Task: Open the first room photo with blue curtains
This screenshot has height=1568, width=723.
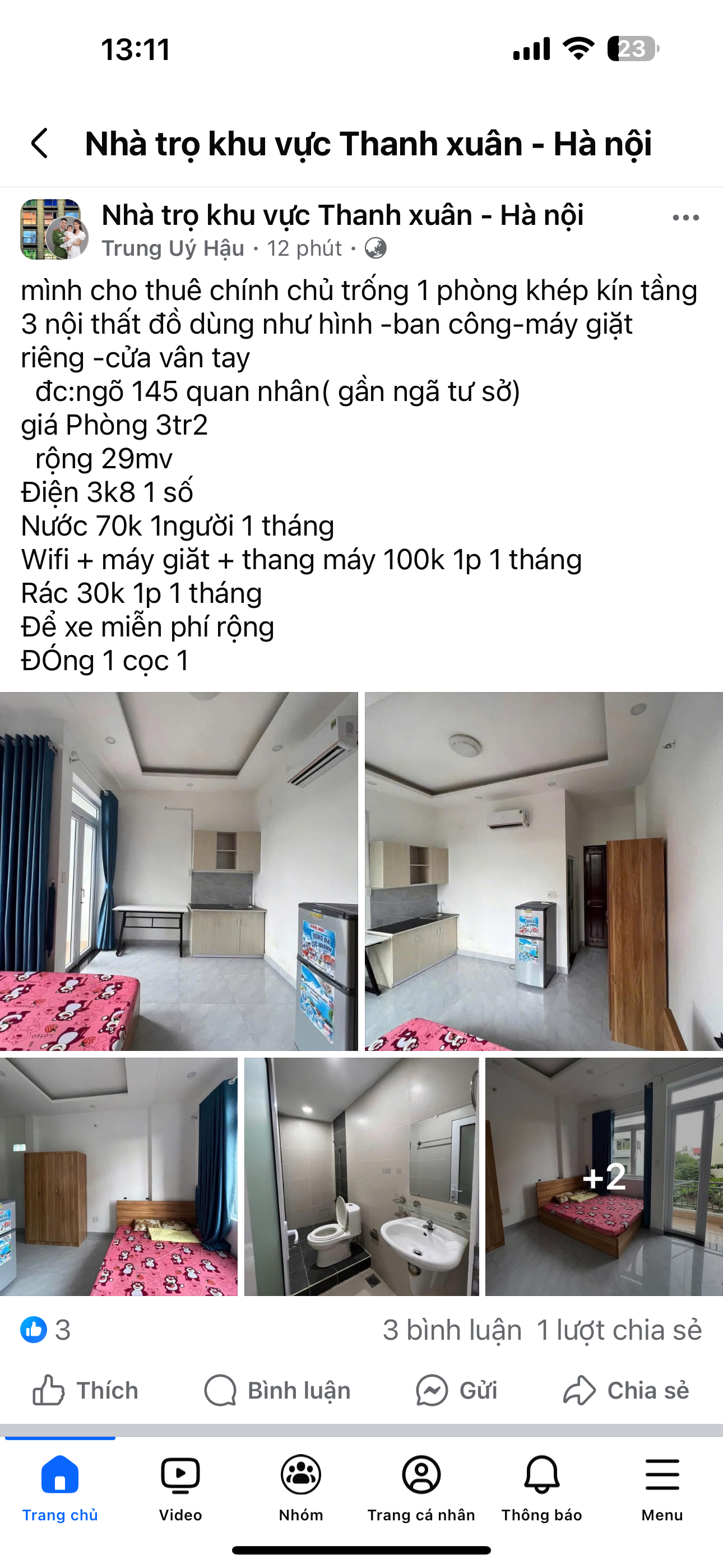Action: click(x=178, y=871)
